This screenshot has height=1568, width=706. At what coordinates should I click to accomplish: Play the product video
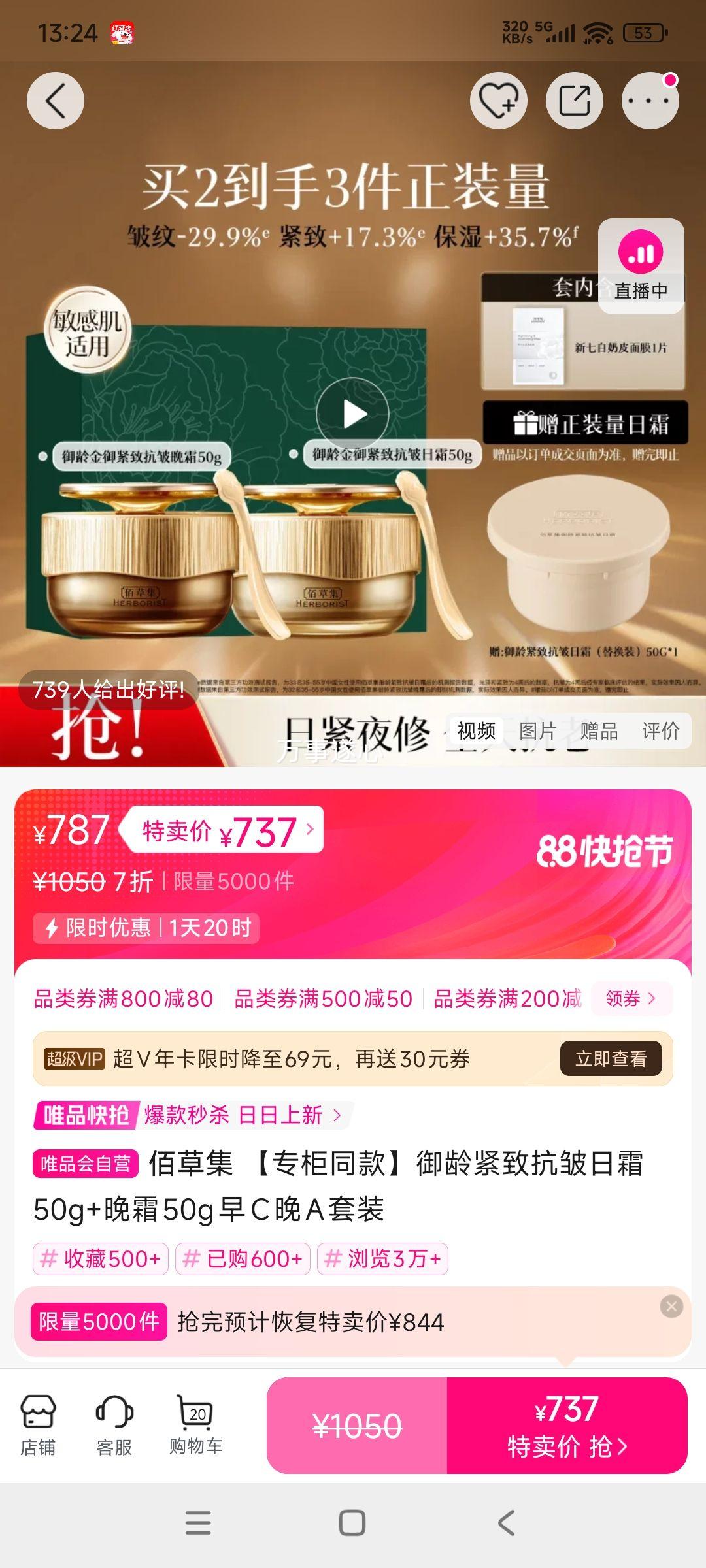353,412
